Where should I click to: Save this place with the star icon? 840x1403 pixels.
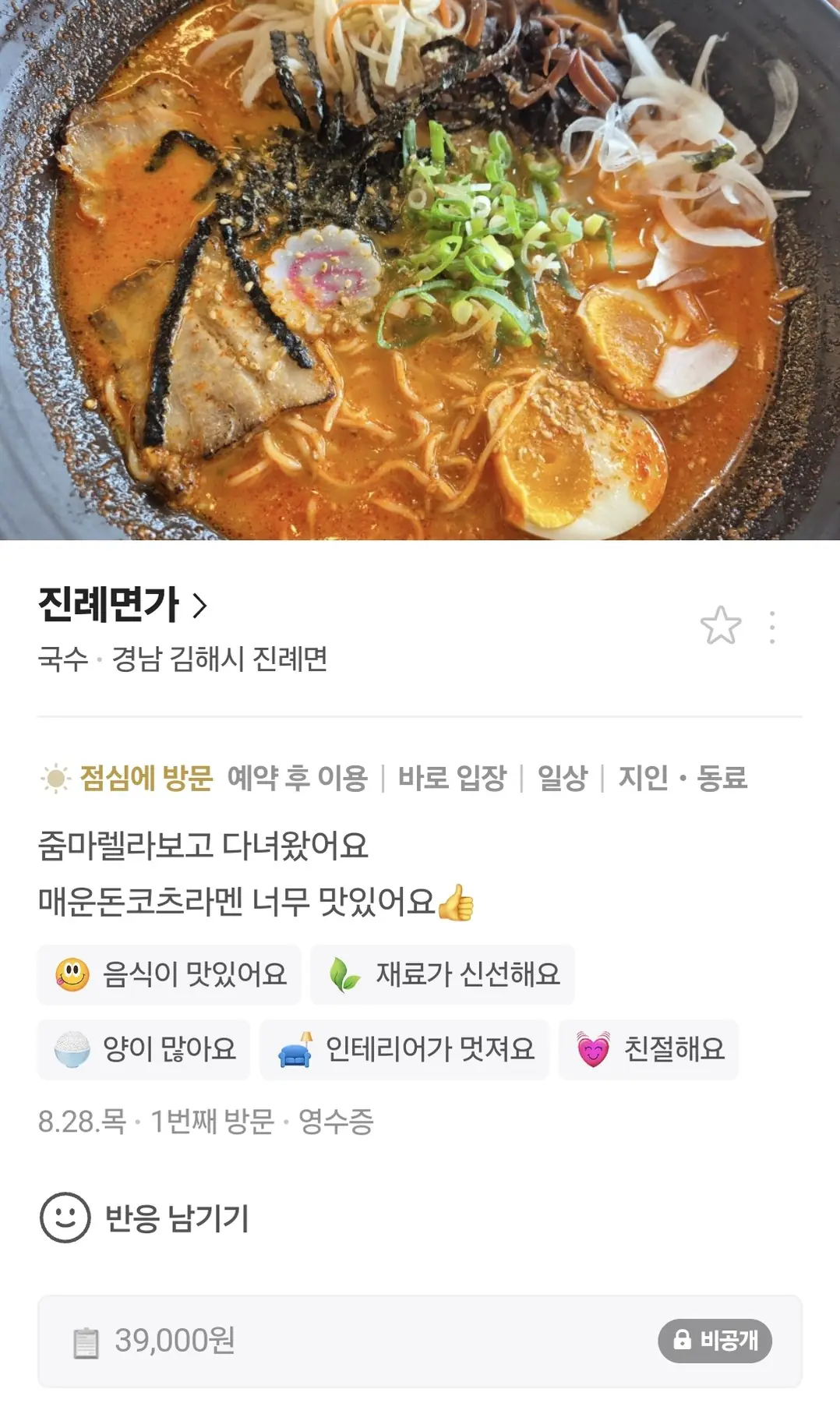click(x=720, y=626)
